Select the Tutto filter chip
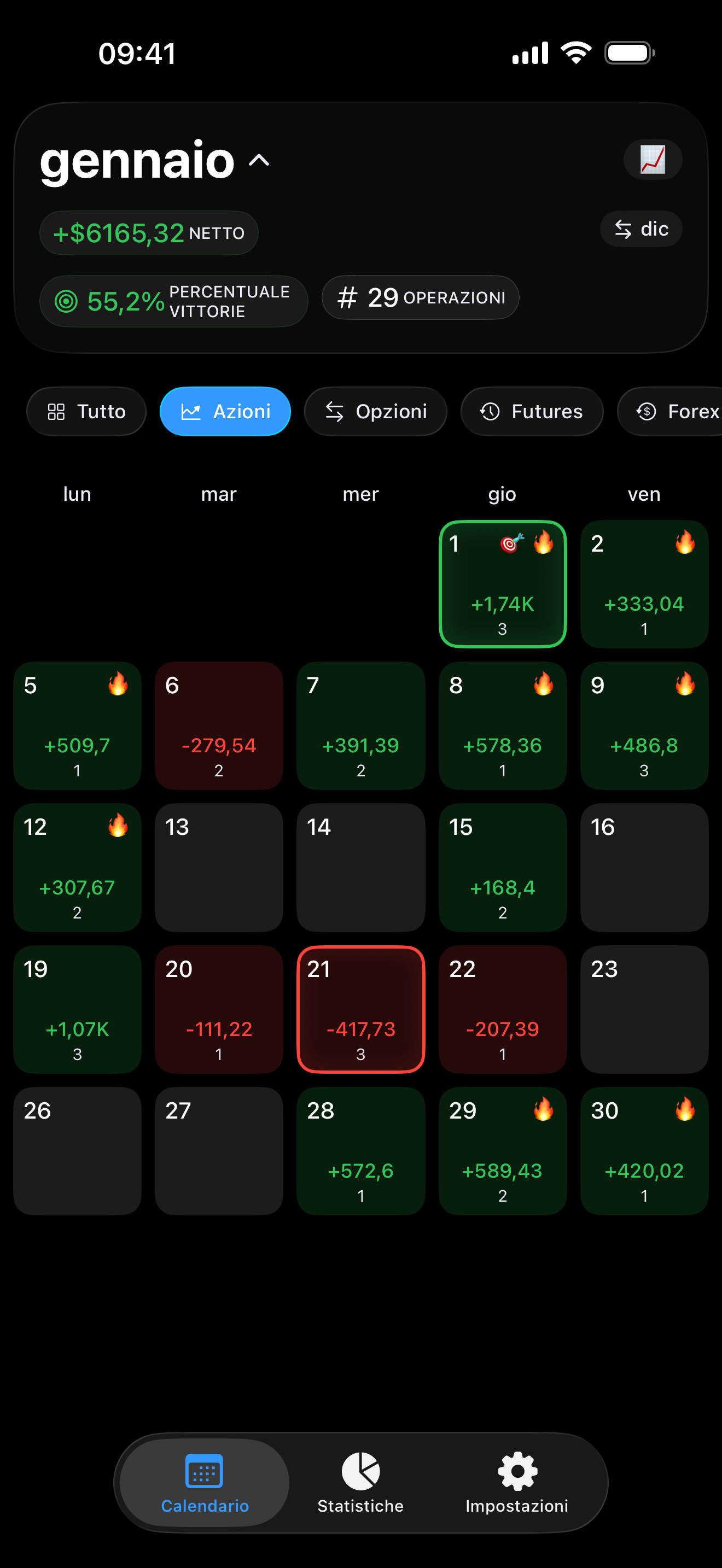Screen dimensions: 722x1568 pyautogui.click(x=86, y=412)
